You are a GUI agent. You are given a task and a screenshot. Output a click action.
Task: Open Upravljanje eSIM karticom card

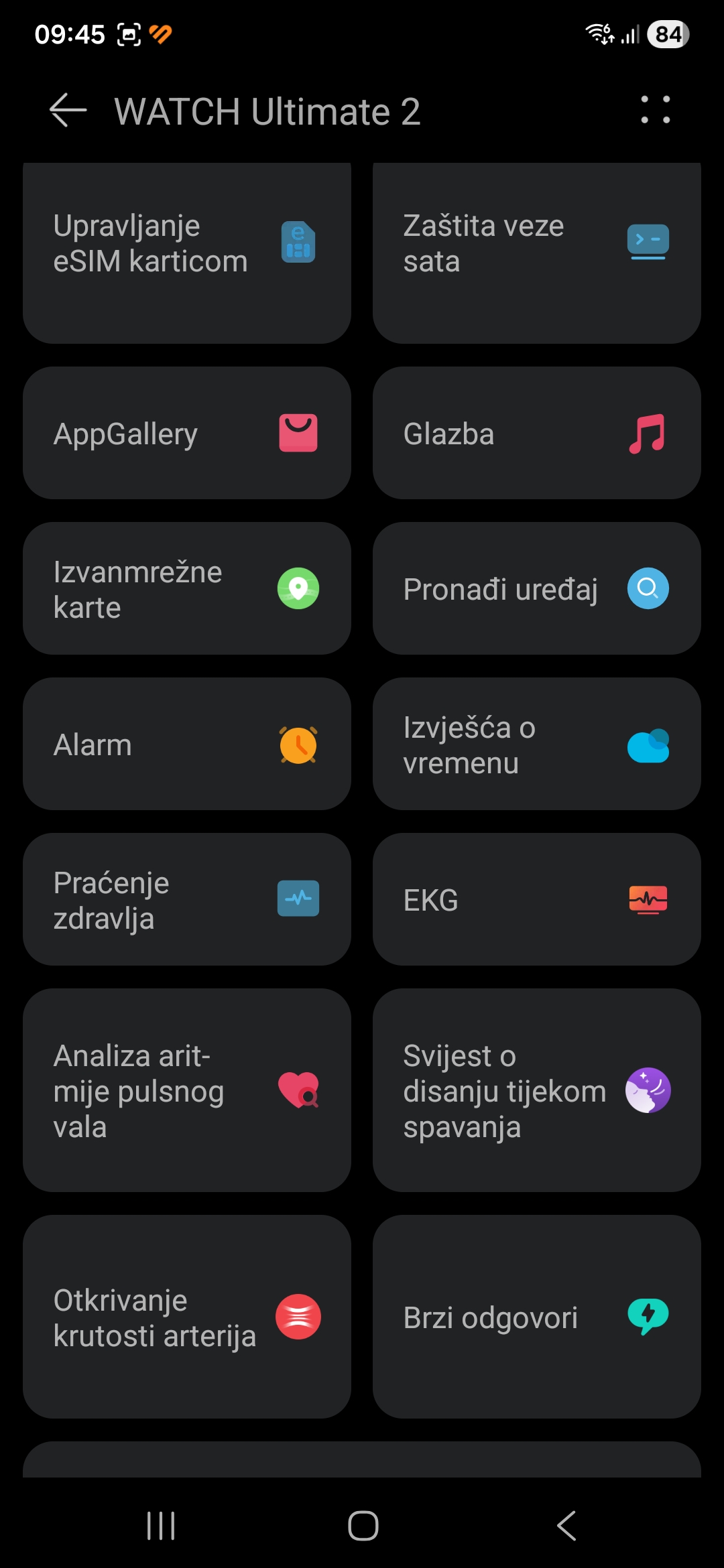[187, 253]
